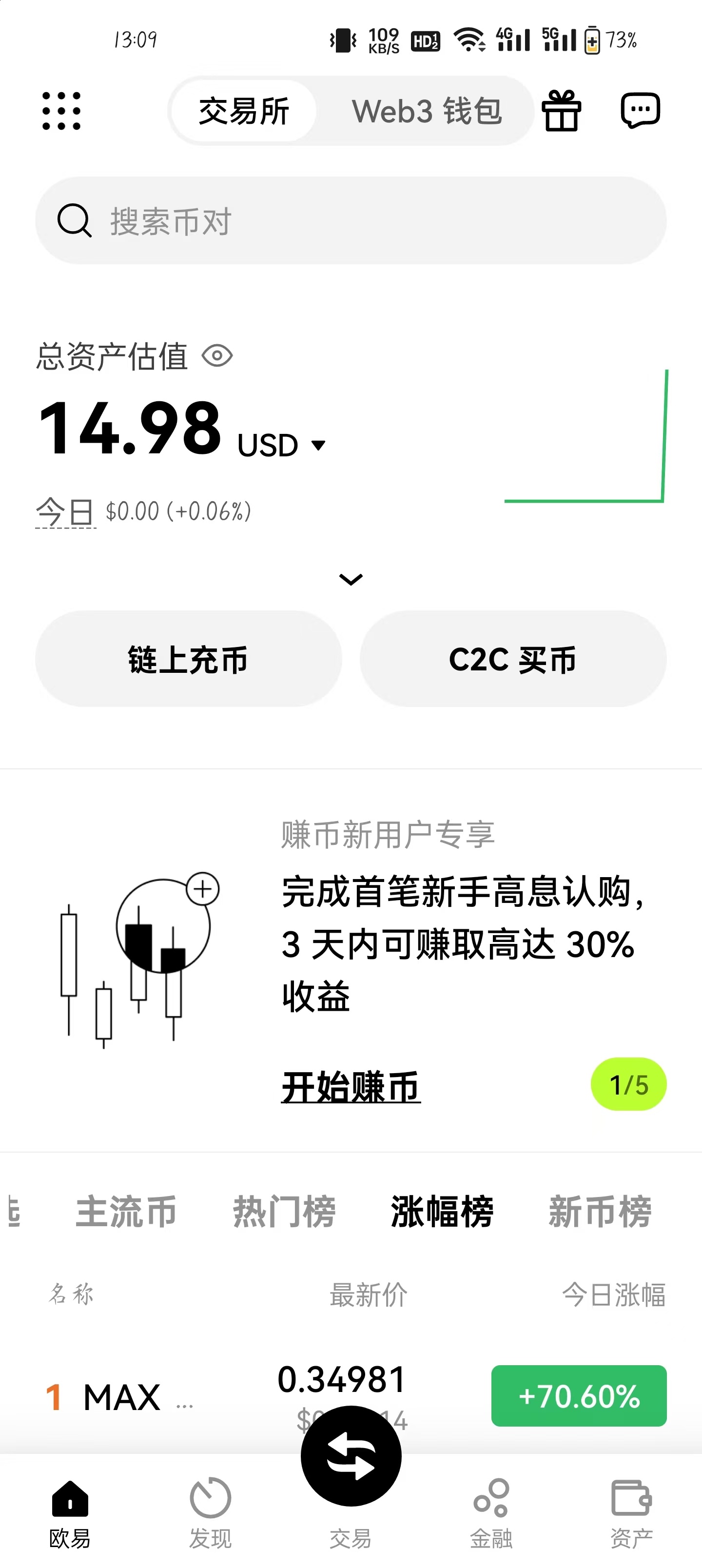This screenshot has width=702, height=1568.
Task: Select the 新币榜 tab
Action: 600,1211
